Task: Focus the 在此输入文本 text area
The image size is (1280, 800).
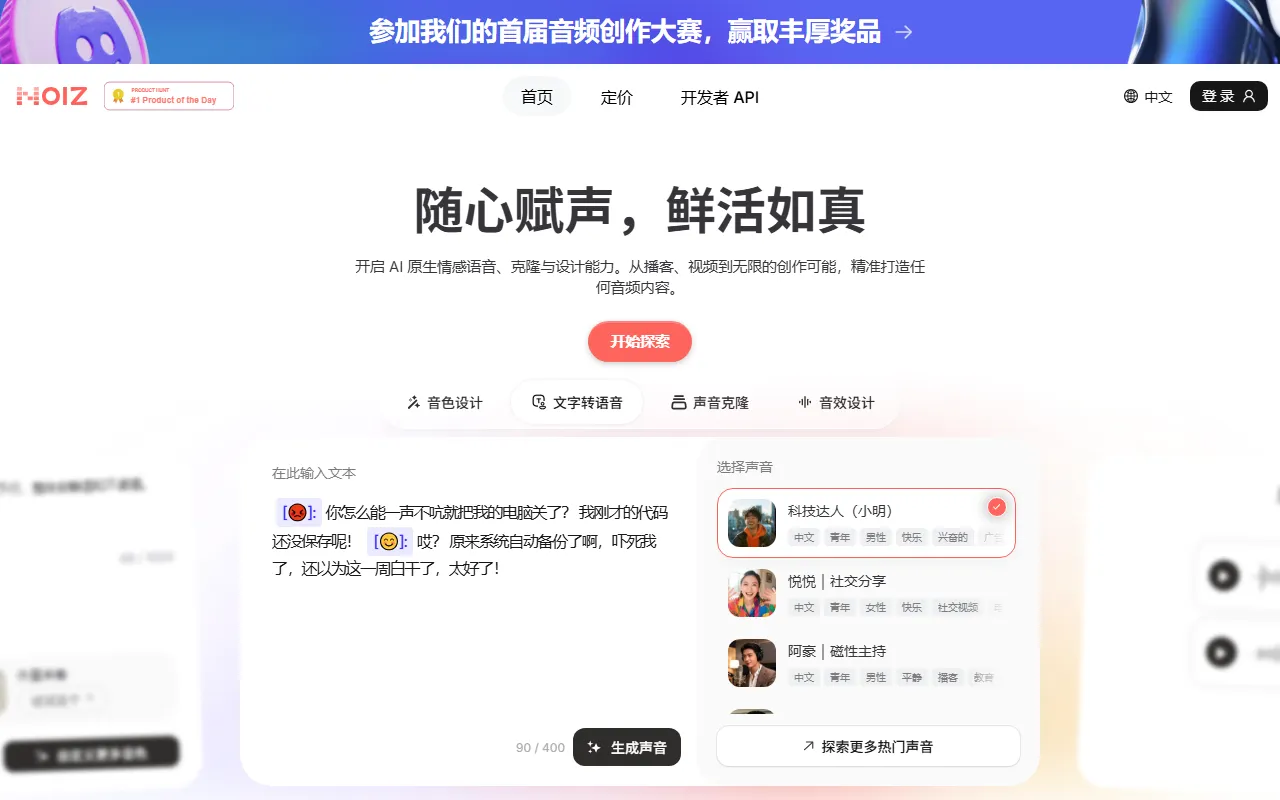Action: pos(470,620)
